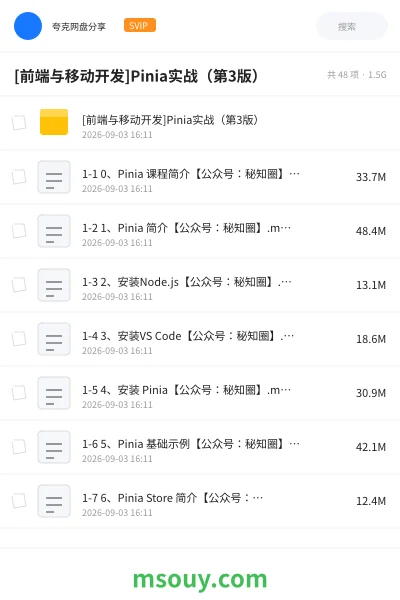Open file 1-5 安装 Pinia

click(200, 393)
